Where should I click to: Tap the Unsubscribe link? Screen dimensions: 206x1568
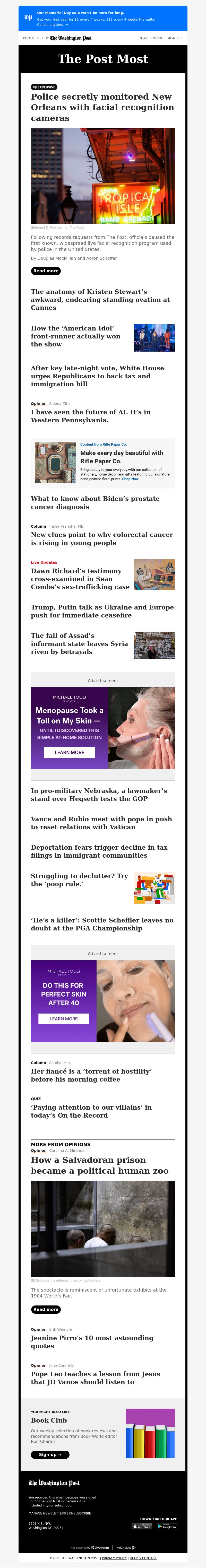80,1513
